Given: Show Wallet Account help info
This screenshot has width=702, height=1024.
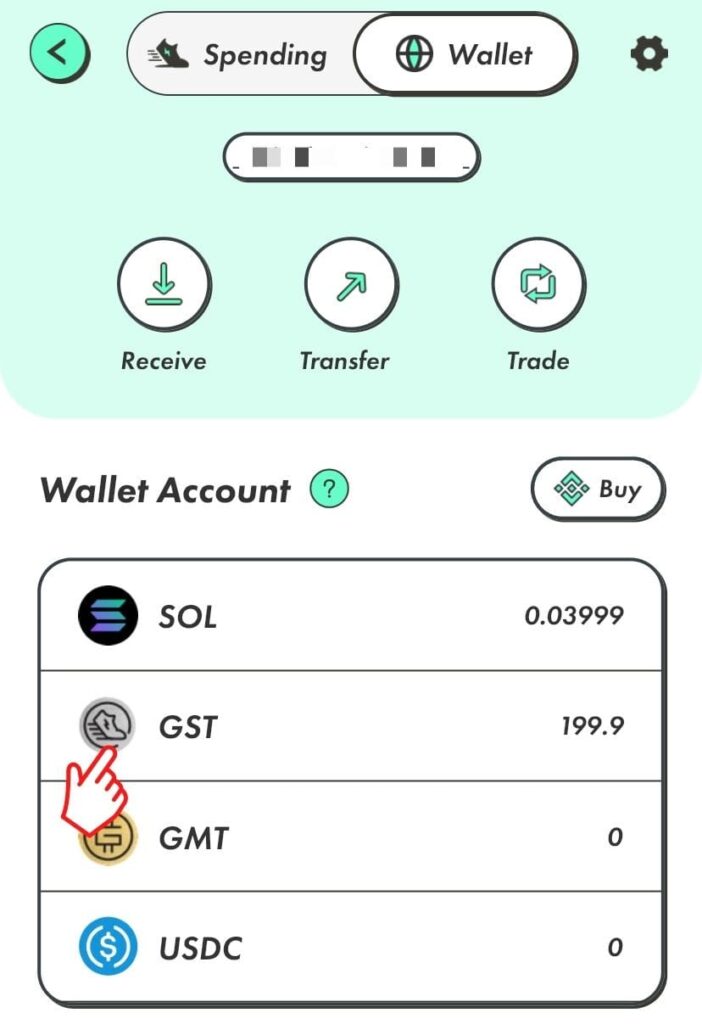Looking at the screenshot, I should tap(328, 490).
